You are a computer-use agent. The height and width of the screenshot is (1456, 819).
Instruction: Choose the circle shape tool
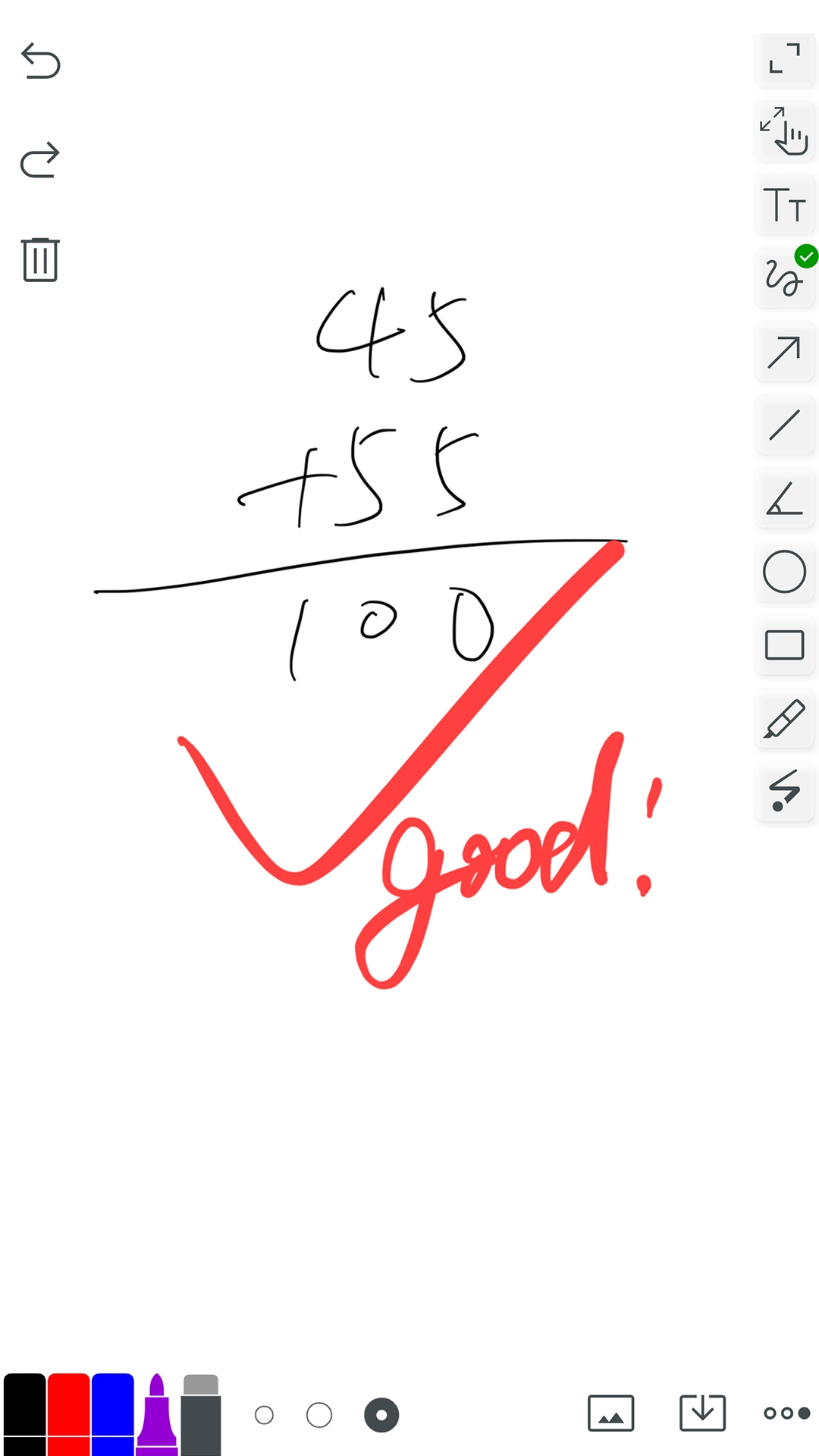tap(784, 572)
